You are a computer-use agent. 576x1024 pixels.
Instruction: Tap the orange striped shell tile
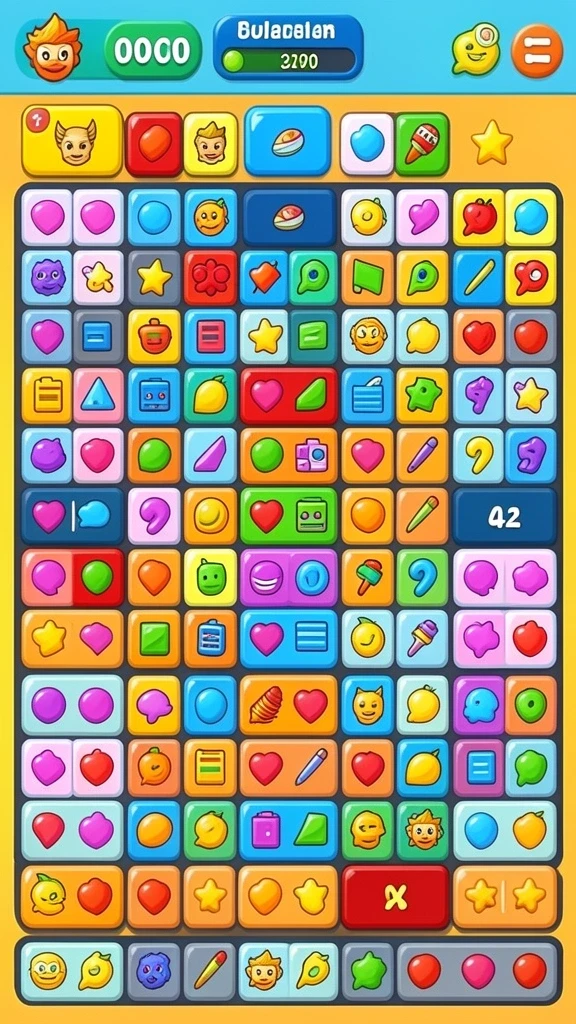[x=266, y=705]
